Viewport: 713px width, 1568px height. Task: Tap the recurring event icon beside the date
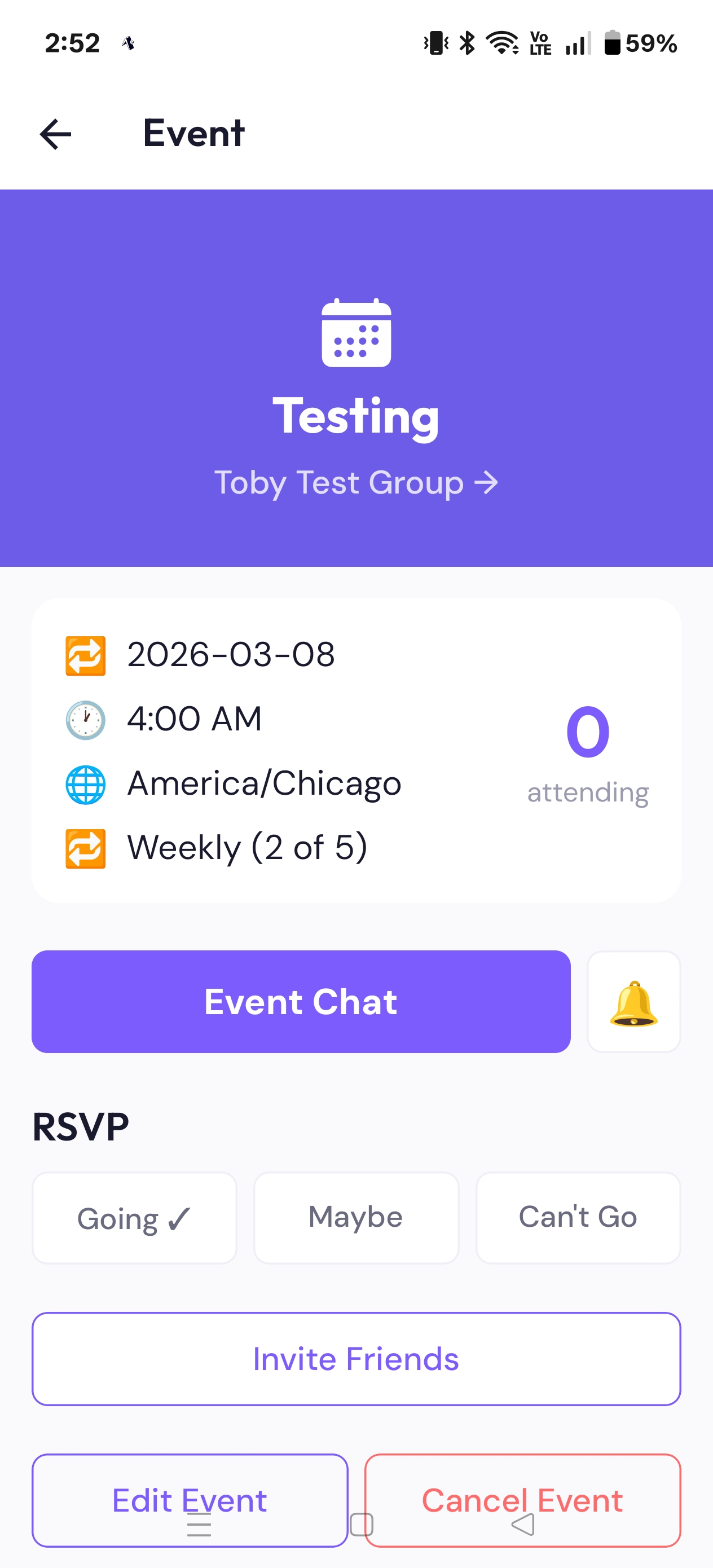pyautogui.click(x=85, y=654)
